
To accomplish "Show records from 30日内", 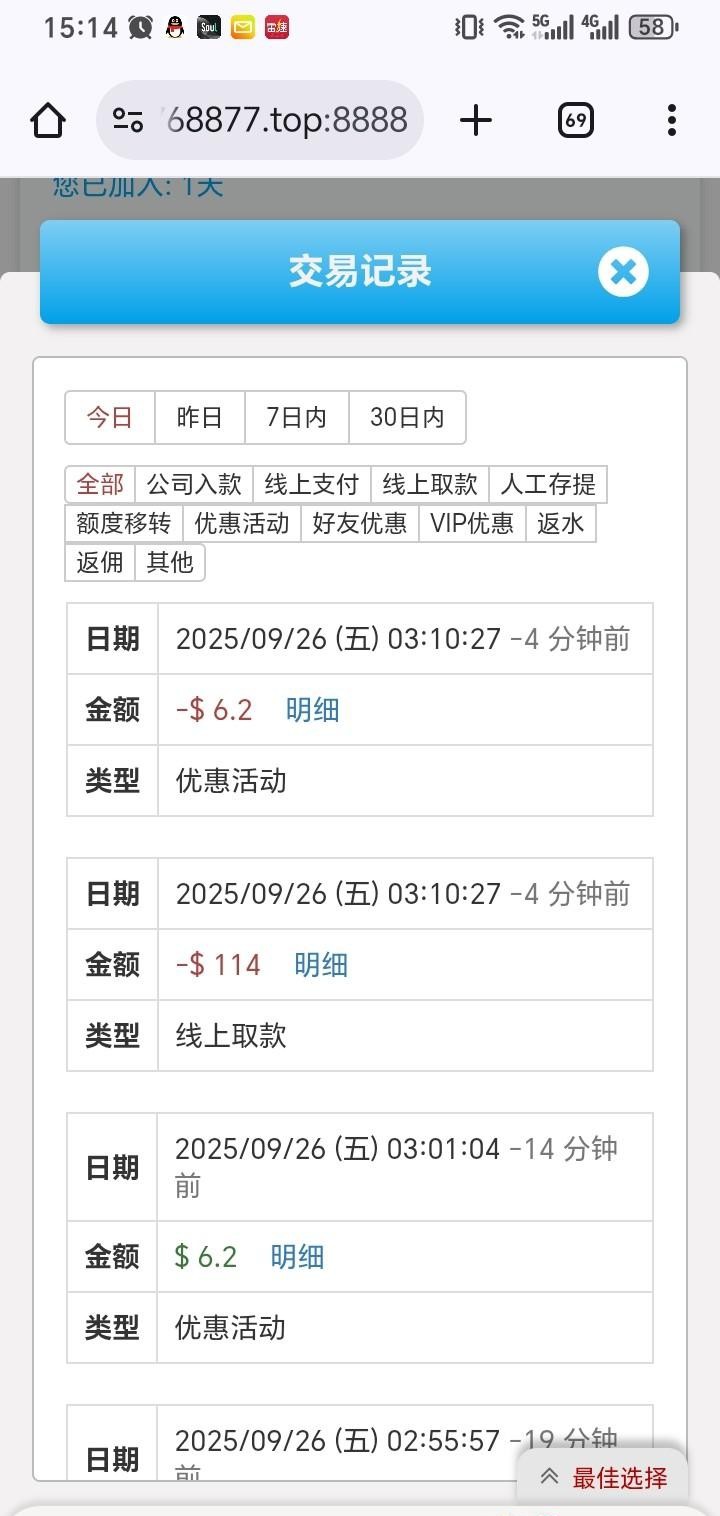I will click(x=406, y=417).
